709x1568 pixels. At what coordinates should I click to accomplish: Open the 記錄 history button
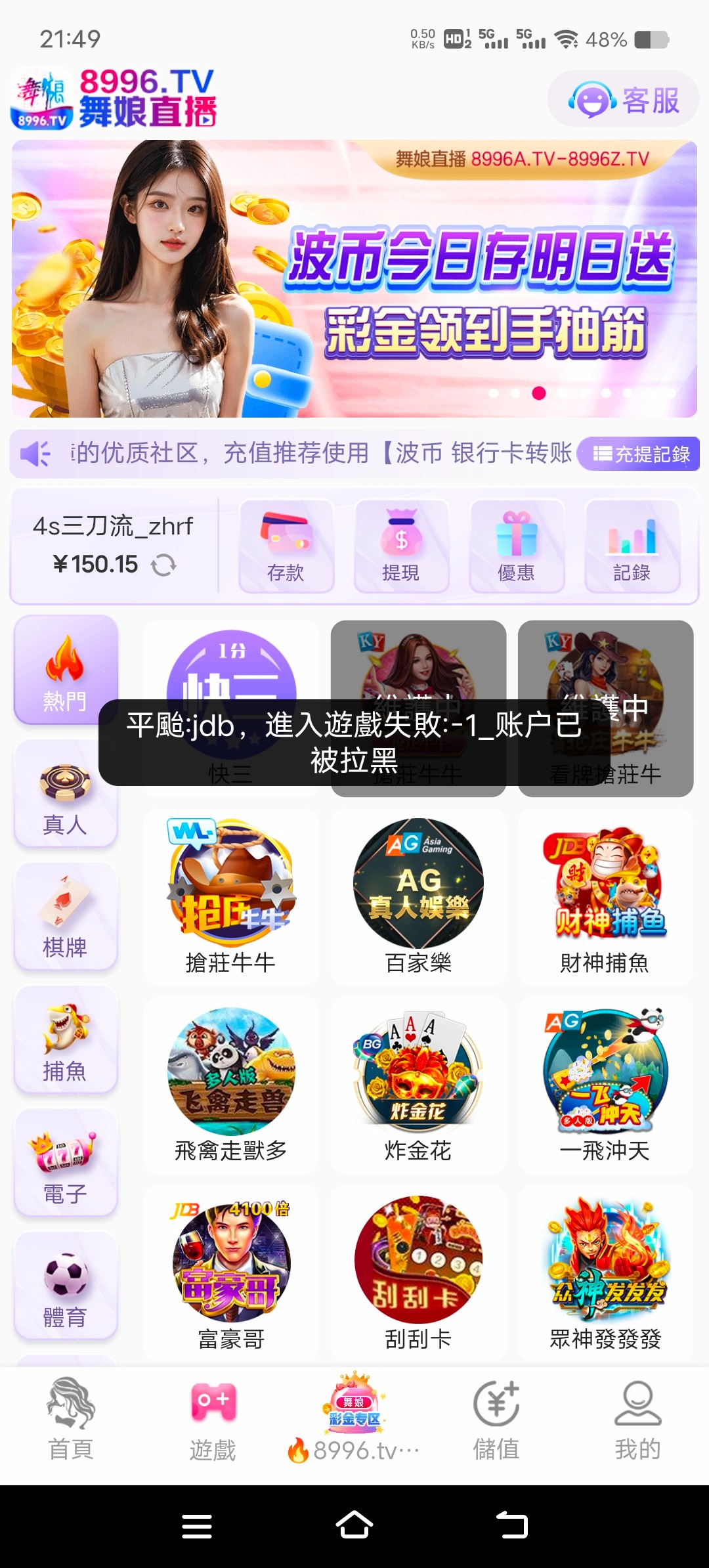632,546
